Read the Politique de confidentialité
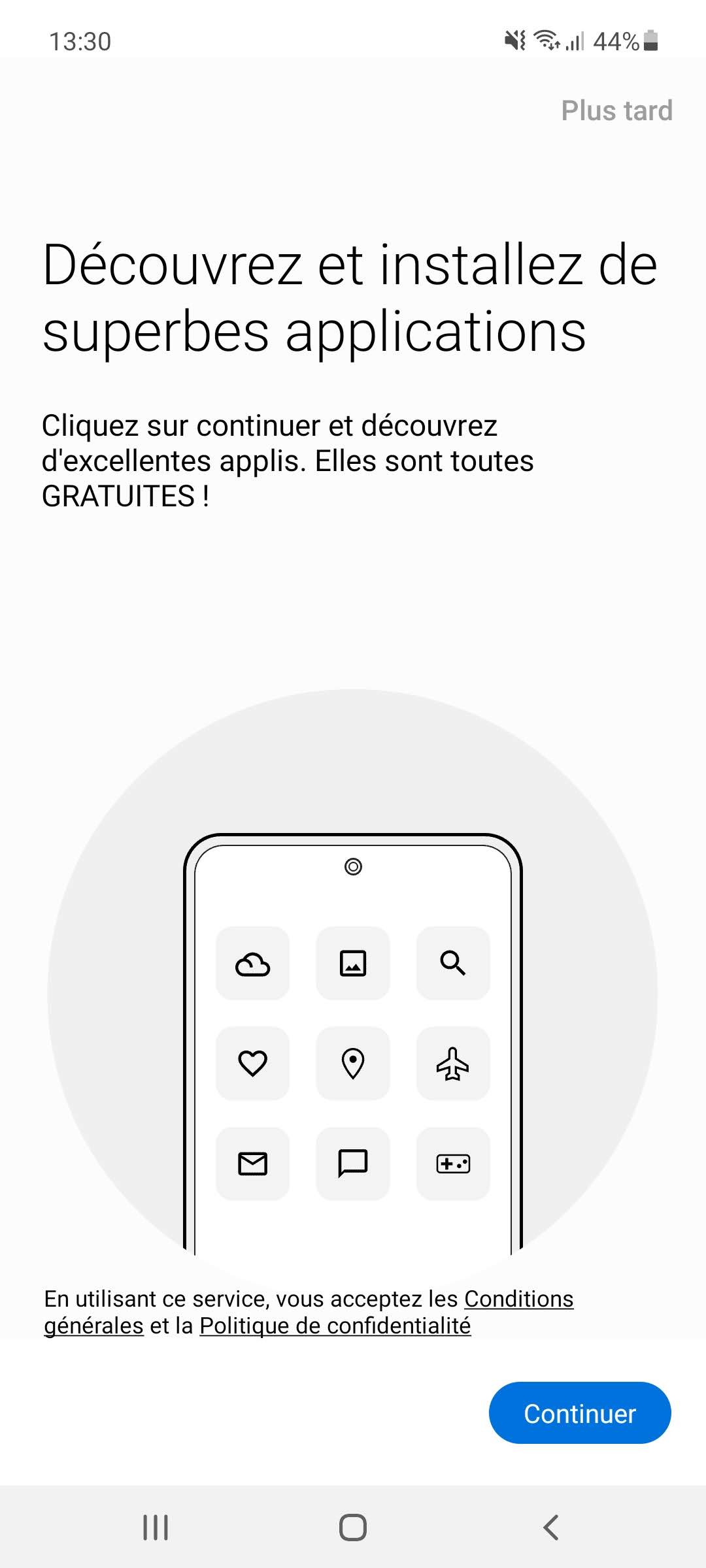The width and height of the screenshot is (706, 1568). coord(335,1326)
